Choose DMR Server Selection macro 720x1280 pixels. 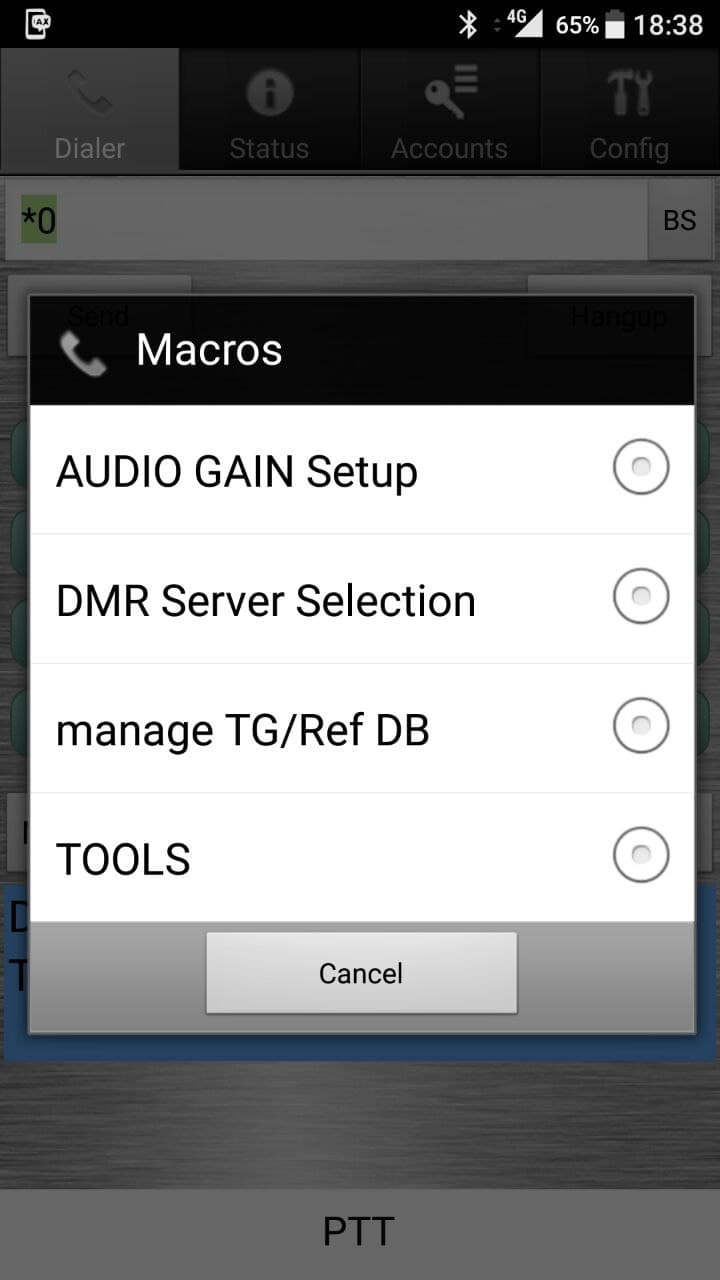pos(361,598)
